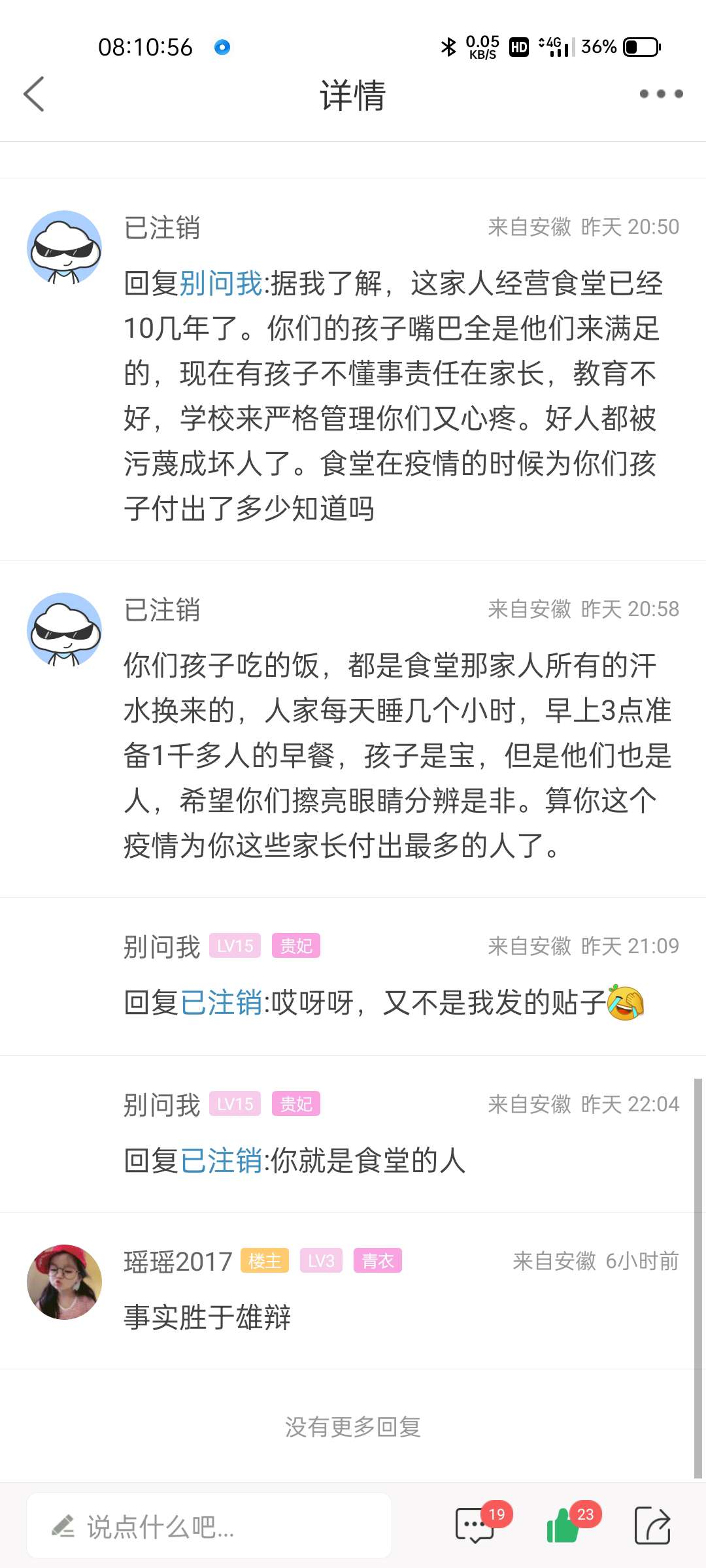The height and width of the screenshot is (1568, 706).
Task: Open the three-dot overflow menu
Action: pyautogui.click(x=661, y=94)
